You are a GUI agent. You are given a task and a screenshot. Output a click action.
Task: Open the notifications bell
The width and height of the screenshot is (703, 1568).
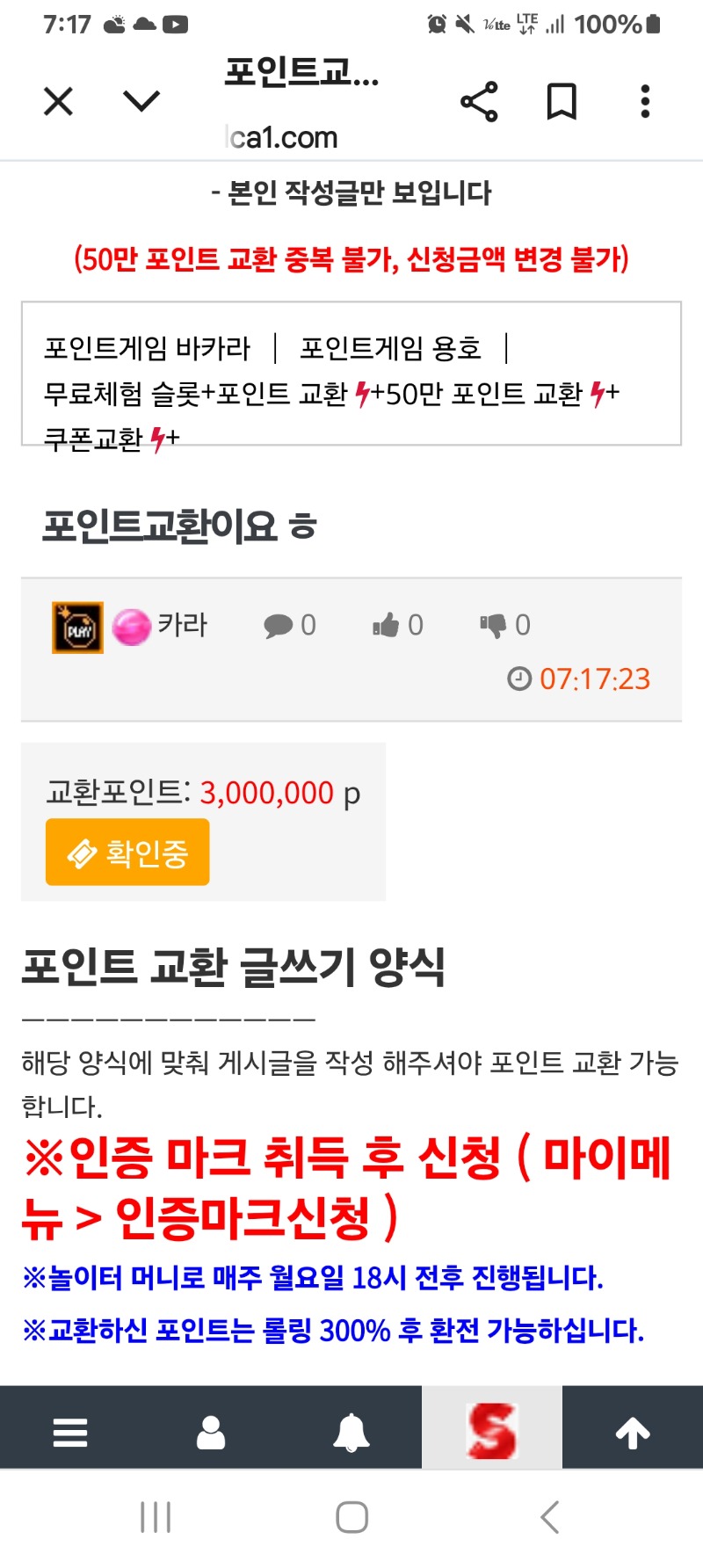[x=351, y=1433]
